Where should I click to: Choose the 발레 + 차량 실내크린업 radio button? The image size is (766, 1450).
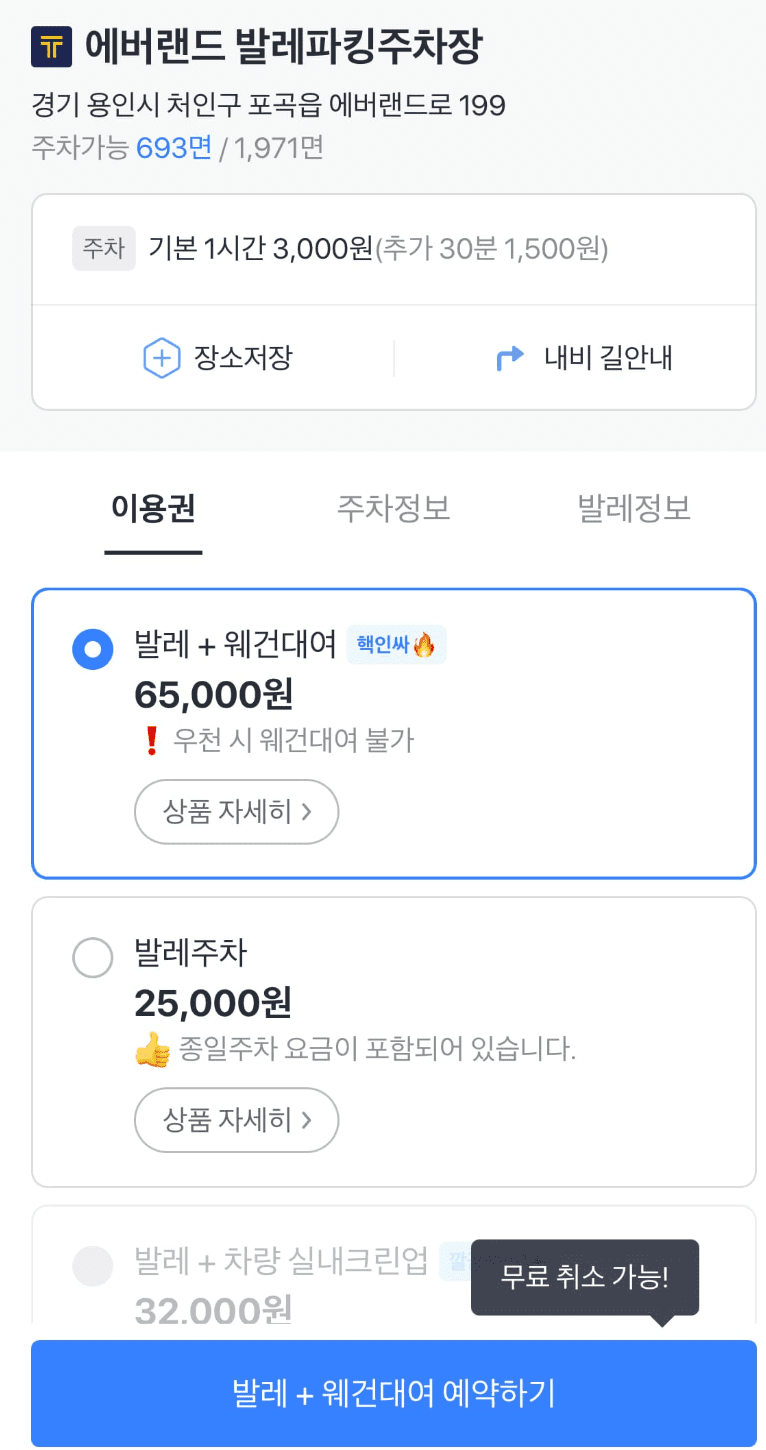tap(93, 1265)
